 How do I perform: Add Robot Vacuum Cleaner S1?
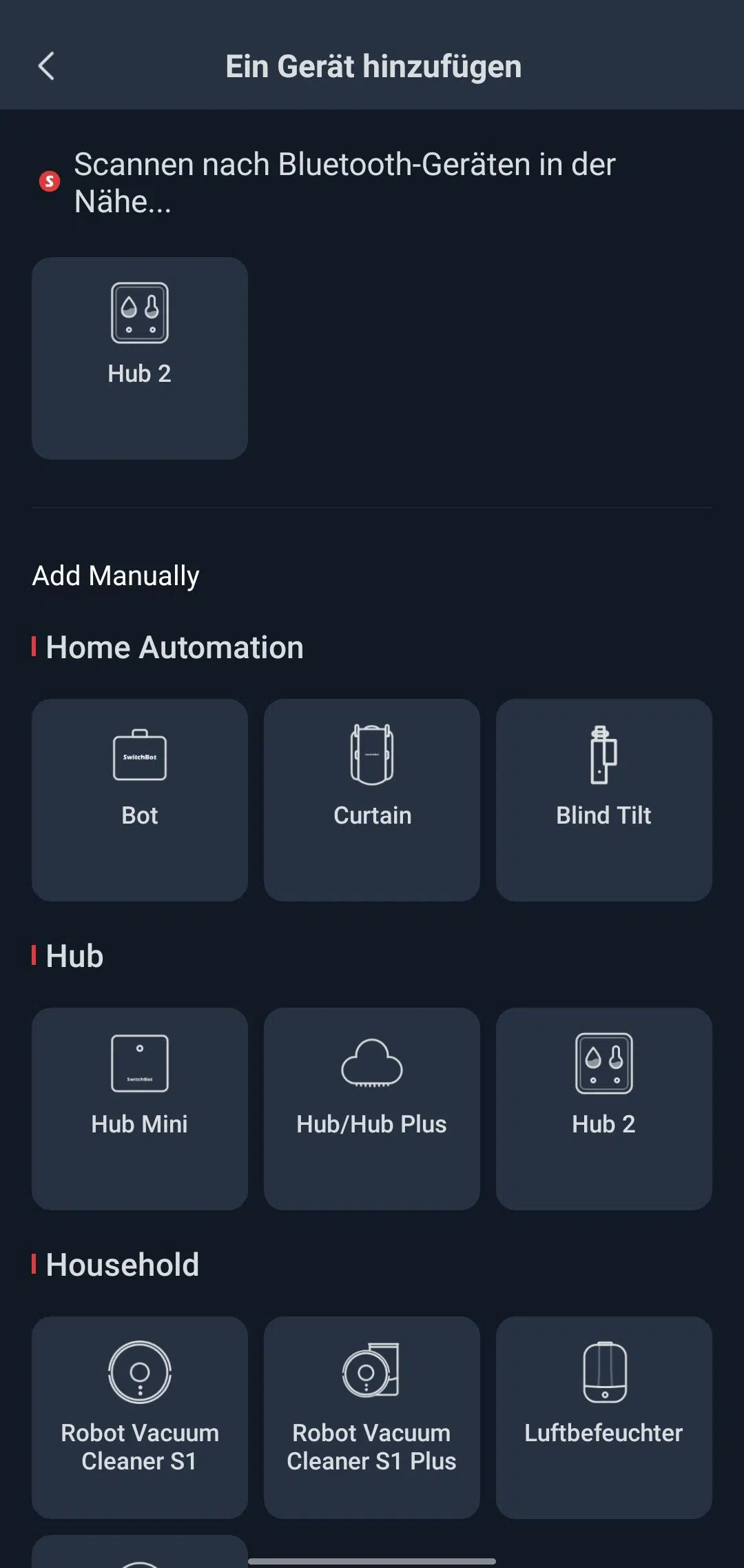click(x=140, y=1418)
